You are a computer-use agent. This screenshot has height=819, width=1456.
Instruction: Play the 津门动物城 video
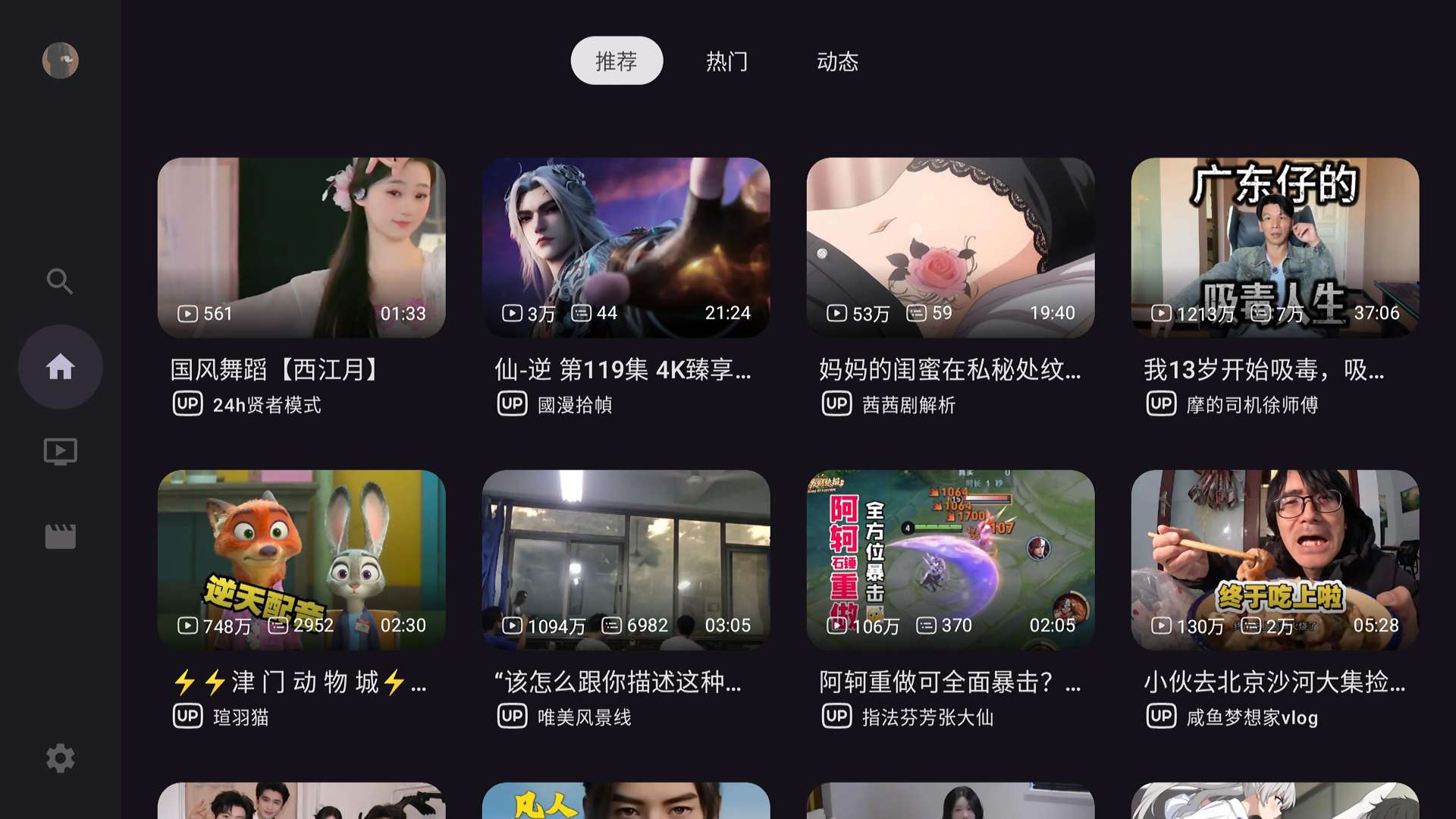301,560
